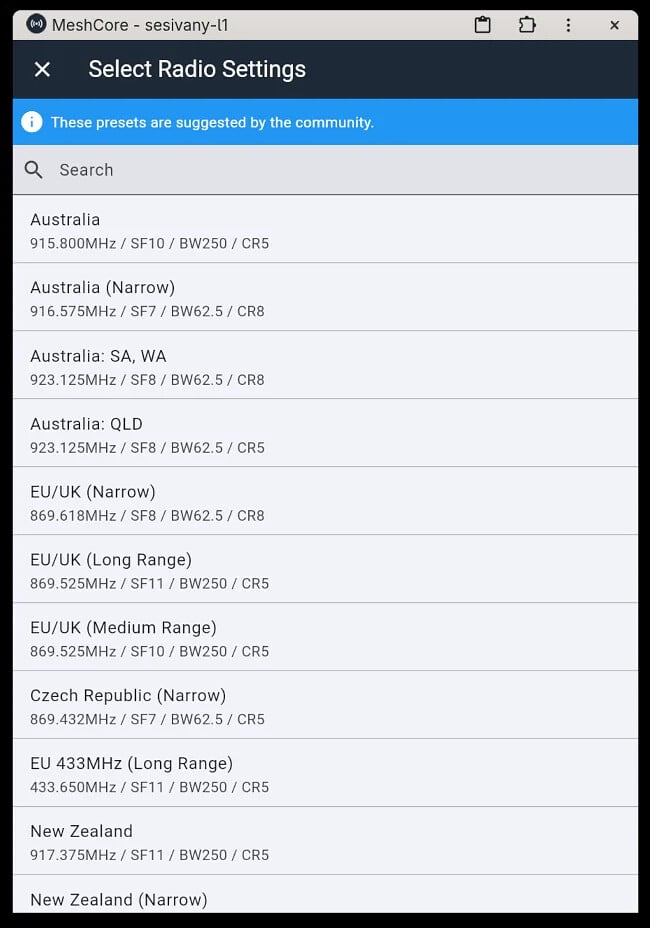Close the MeshCore window
The height and width of the screenshot is (928, 650).
pyautogui.click(x=614, y=25)
